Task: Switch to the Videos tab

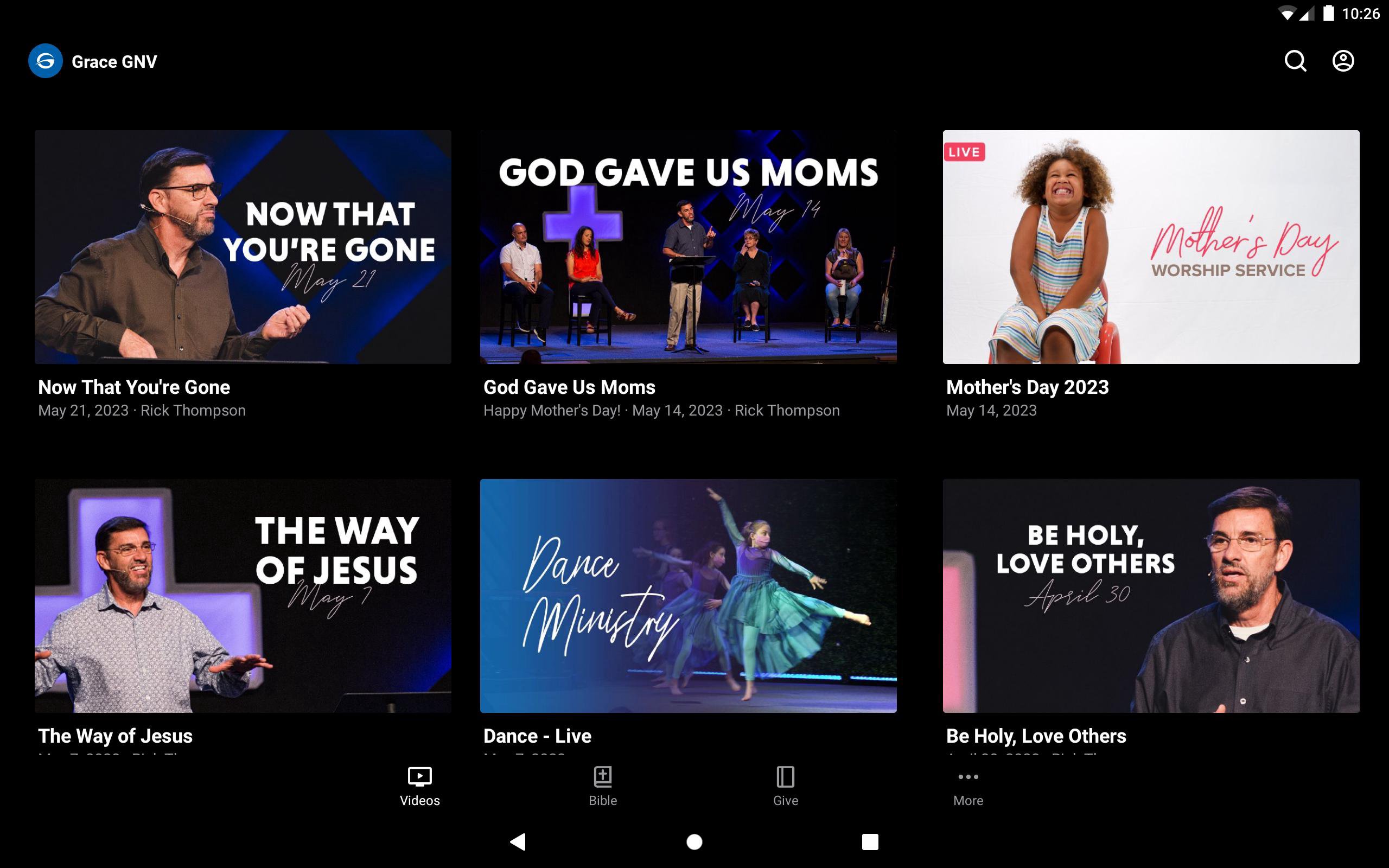Action: [x=419, y=786]
